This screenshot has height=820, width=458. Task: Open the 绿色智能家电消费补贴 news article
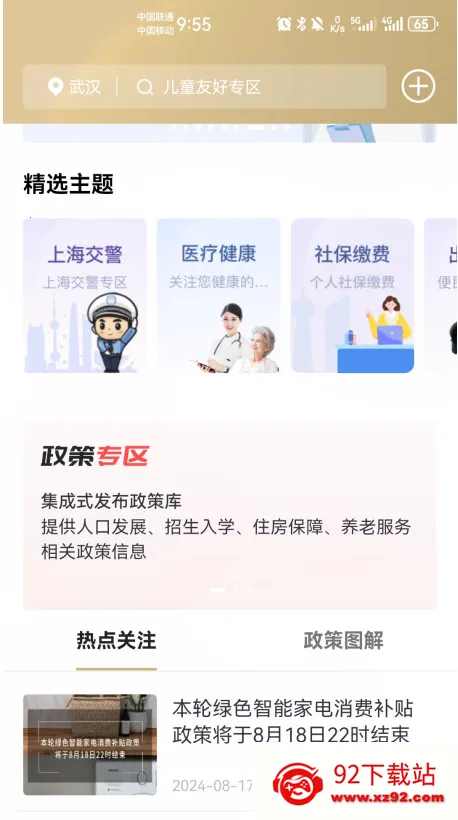pyautogui.click(x=230, y=744)
